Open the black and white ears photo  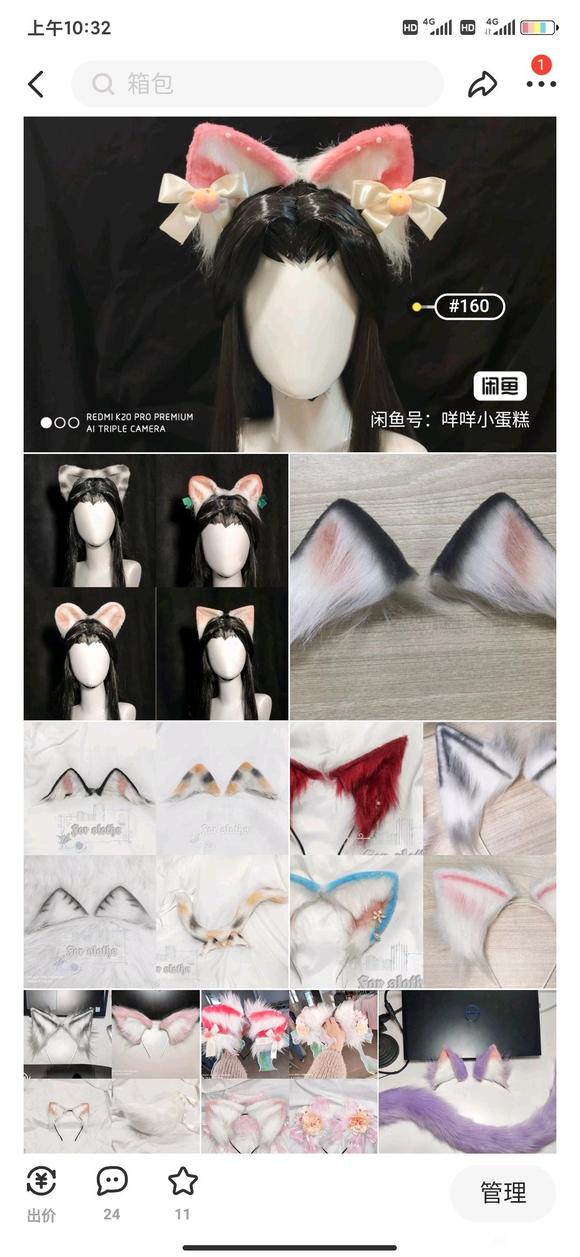423,587
